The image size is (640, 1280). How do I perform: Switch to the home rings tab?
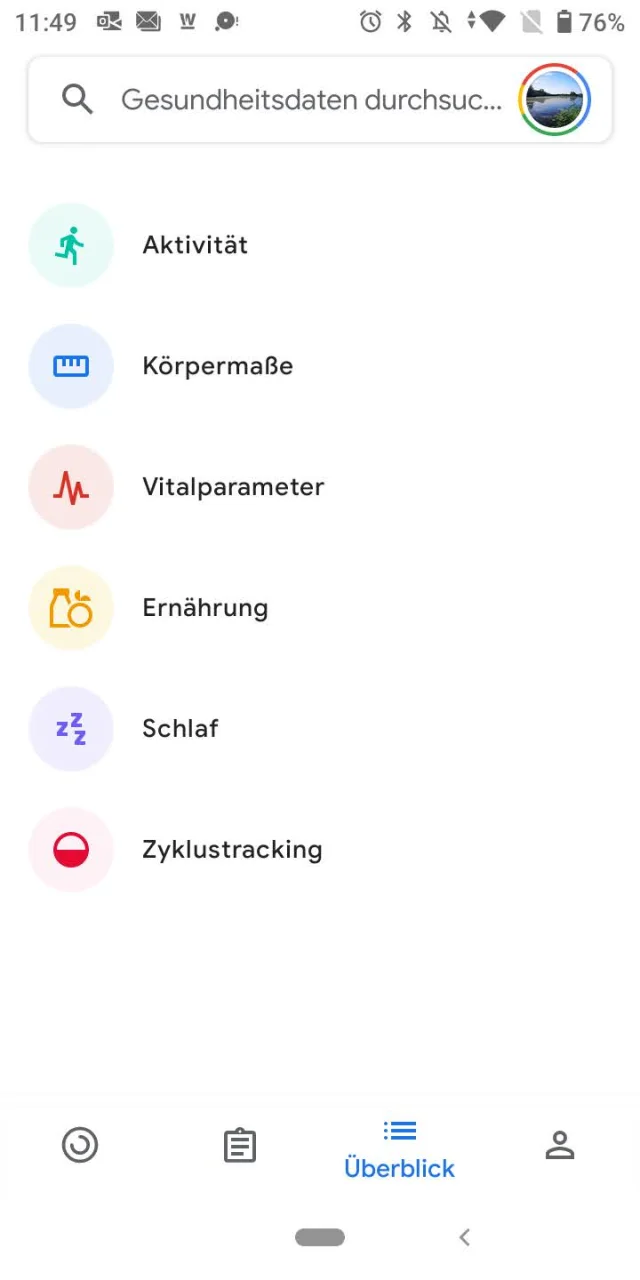[x=80, y=1145]
